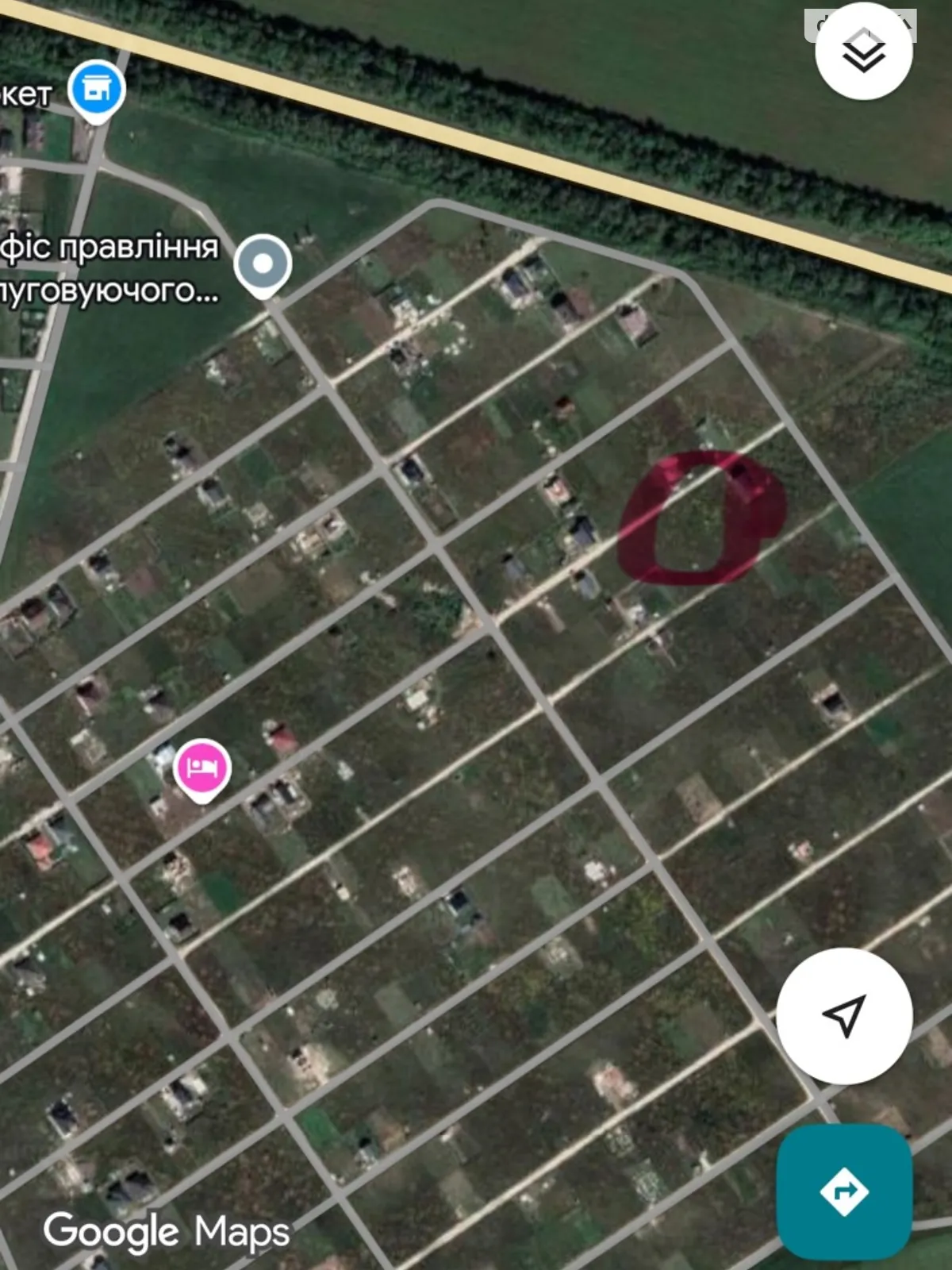Tap the grey office location pin
Screen dimensions: 952x1270
[263, 264]
